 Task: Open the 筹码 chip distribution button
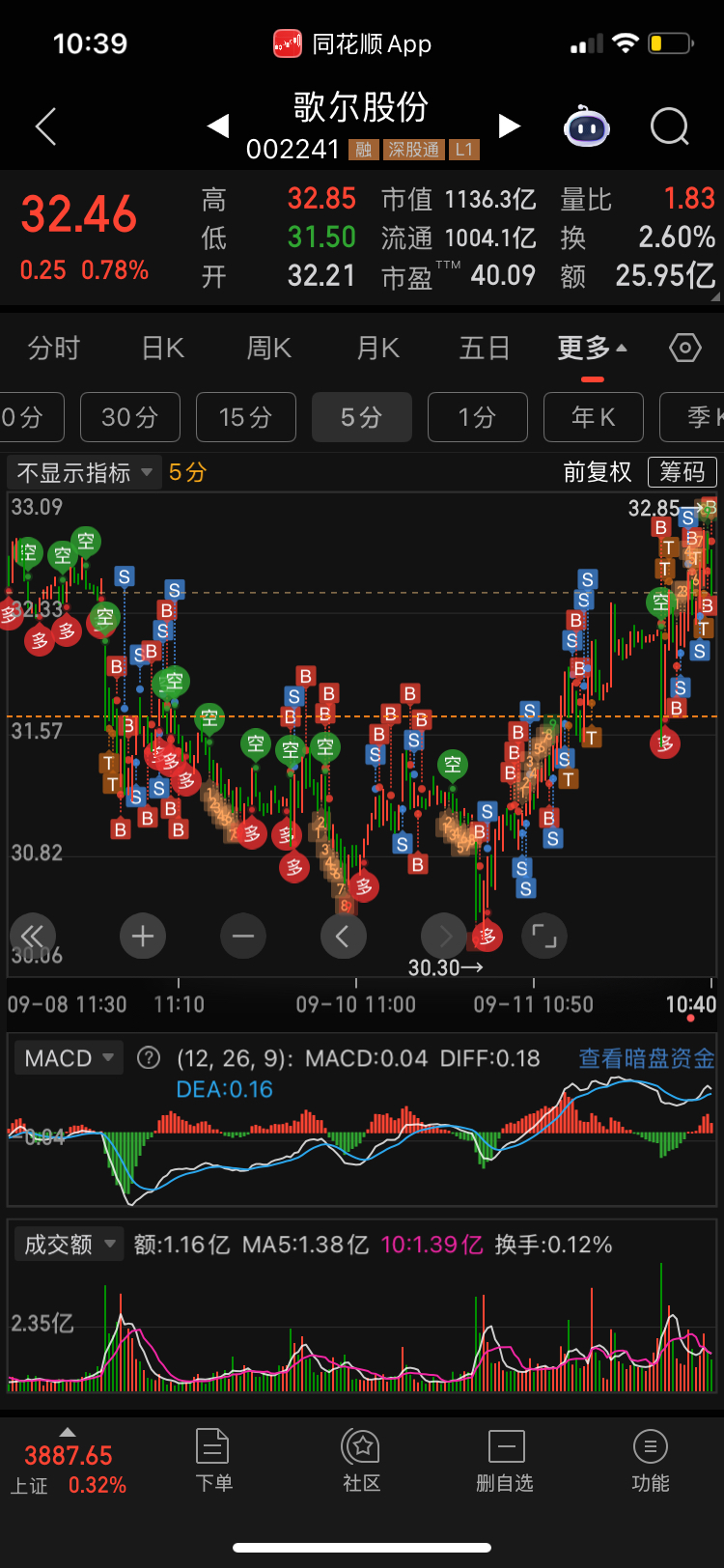click(x=682, y=472)
